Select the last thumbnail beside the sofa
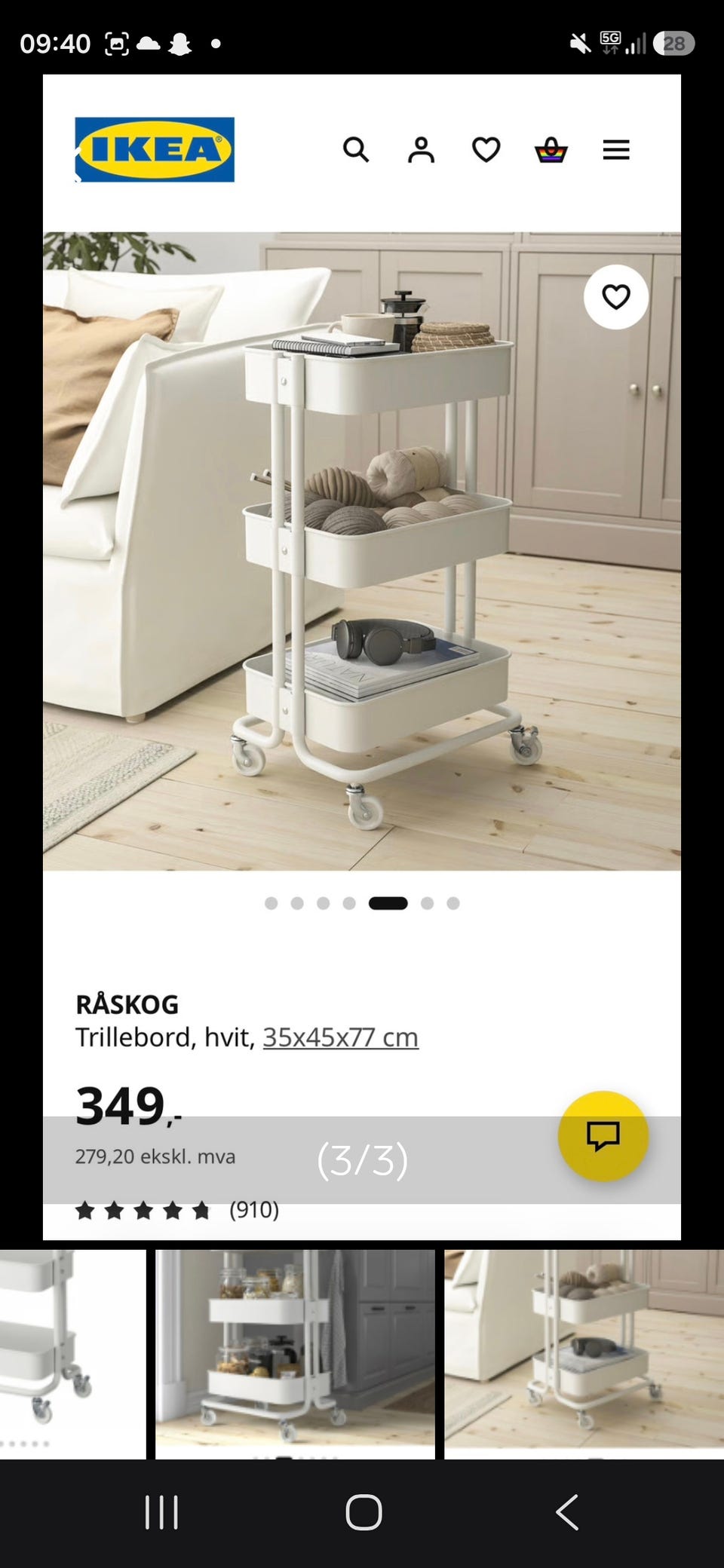This screenshot has width=724, height=1568. (584, 1354)
